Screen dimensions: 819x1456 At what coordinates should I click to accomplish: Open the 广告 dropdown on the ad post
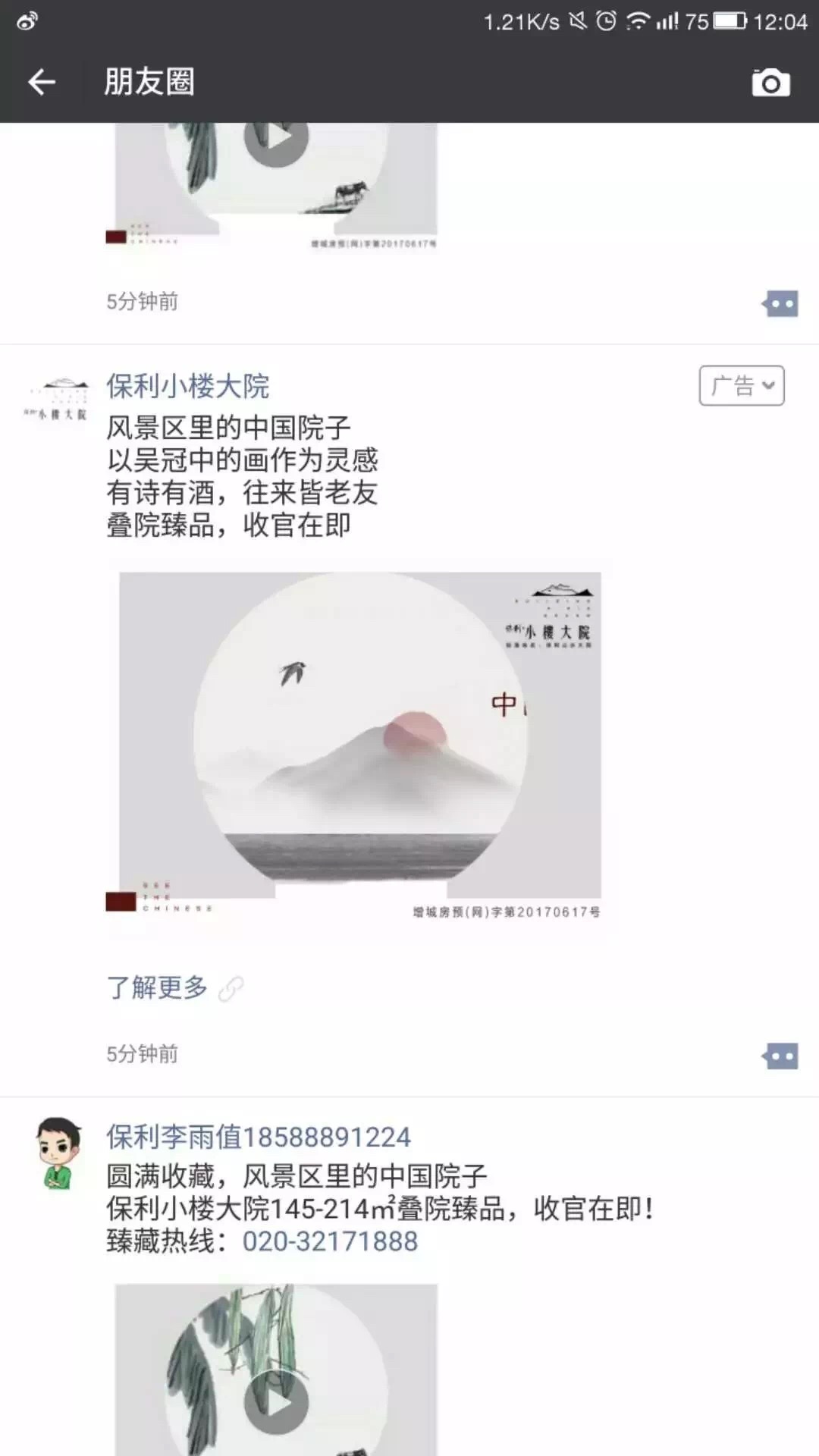[x=741, y=386]
